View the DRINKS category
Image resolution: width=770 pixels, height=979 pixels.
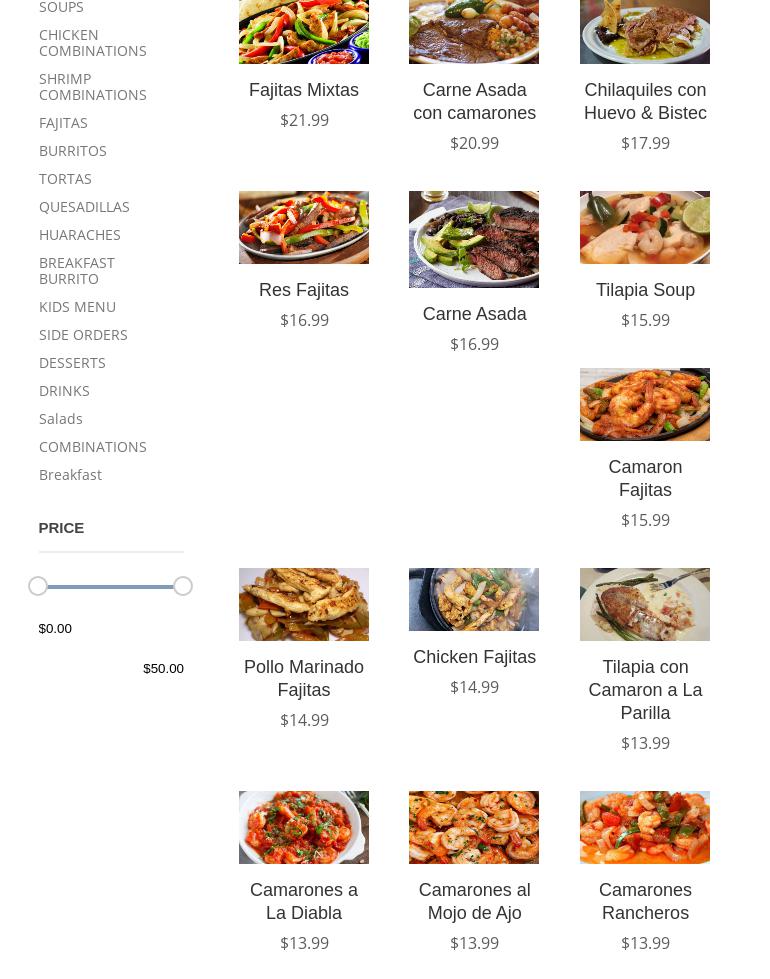[64, 390]
